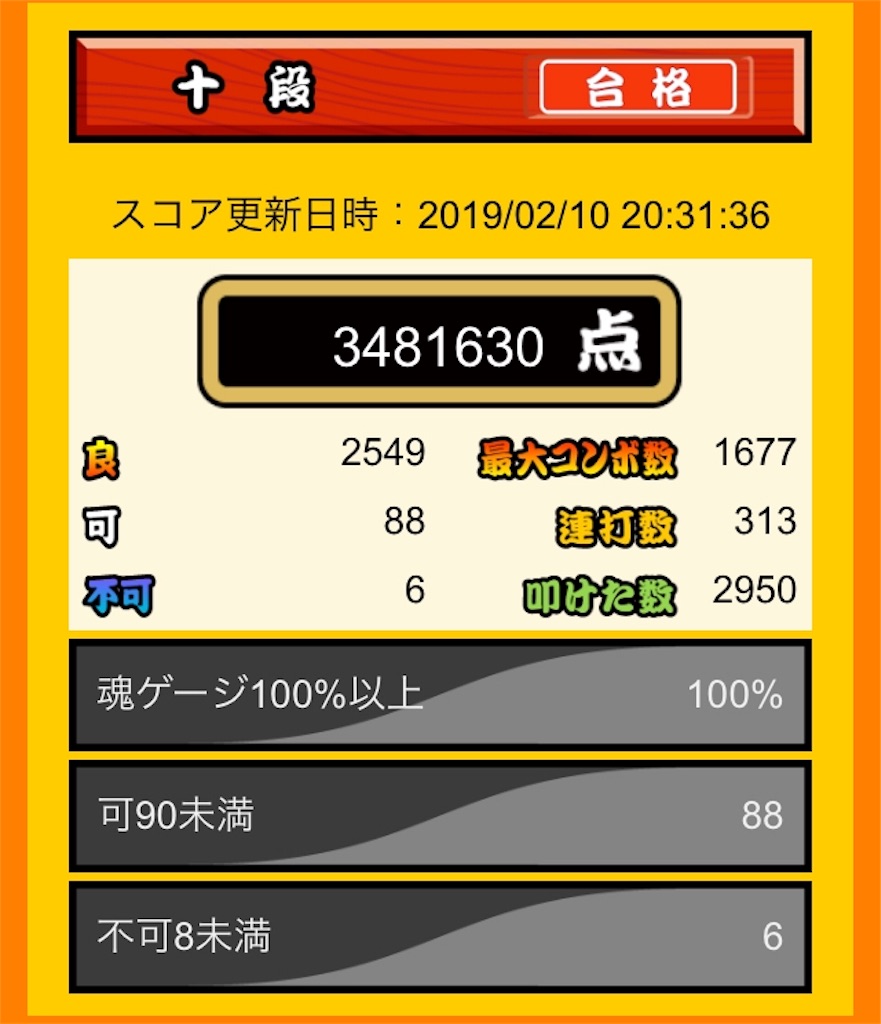The width and height of the screenshot is (881, 1024).
Task: Click the 最大コンボ数 combo label icon
Action: (578, 453)
